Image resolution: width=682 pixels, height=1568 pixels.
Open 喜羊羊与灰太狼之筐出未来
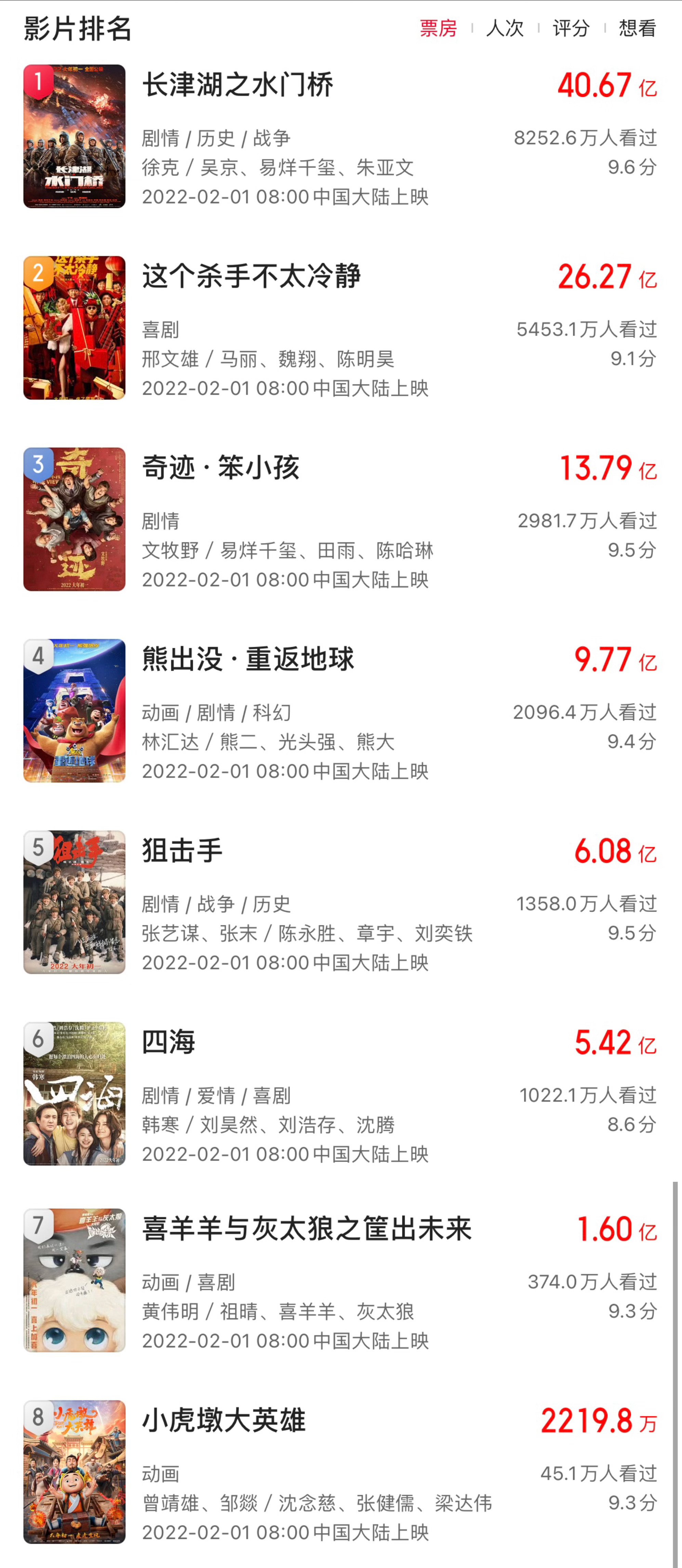(307, 1228)
